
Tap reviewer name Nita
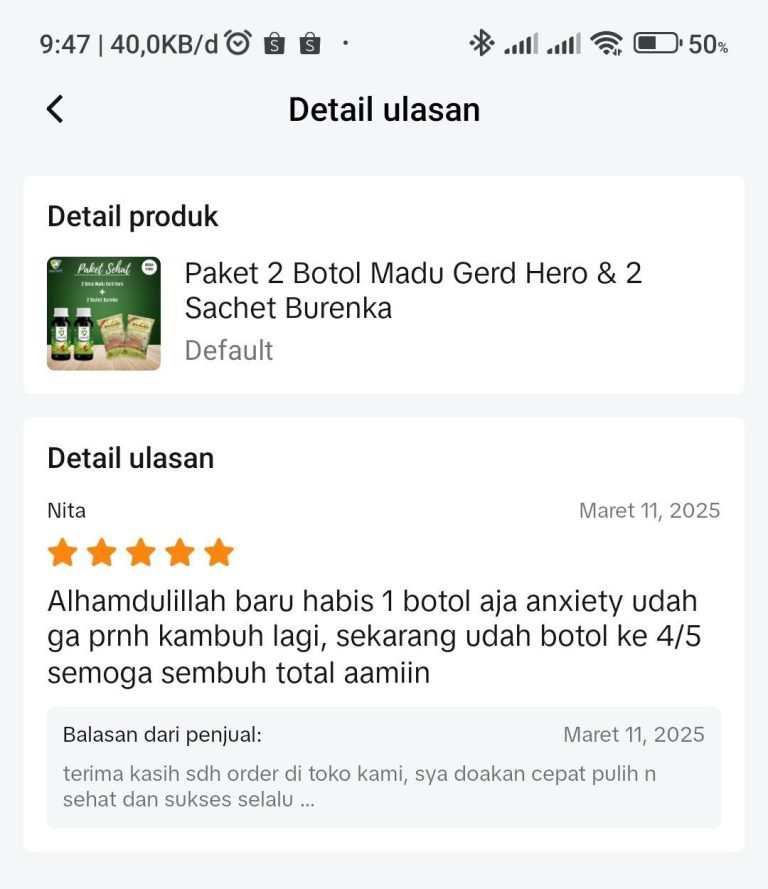coord(66,511)
